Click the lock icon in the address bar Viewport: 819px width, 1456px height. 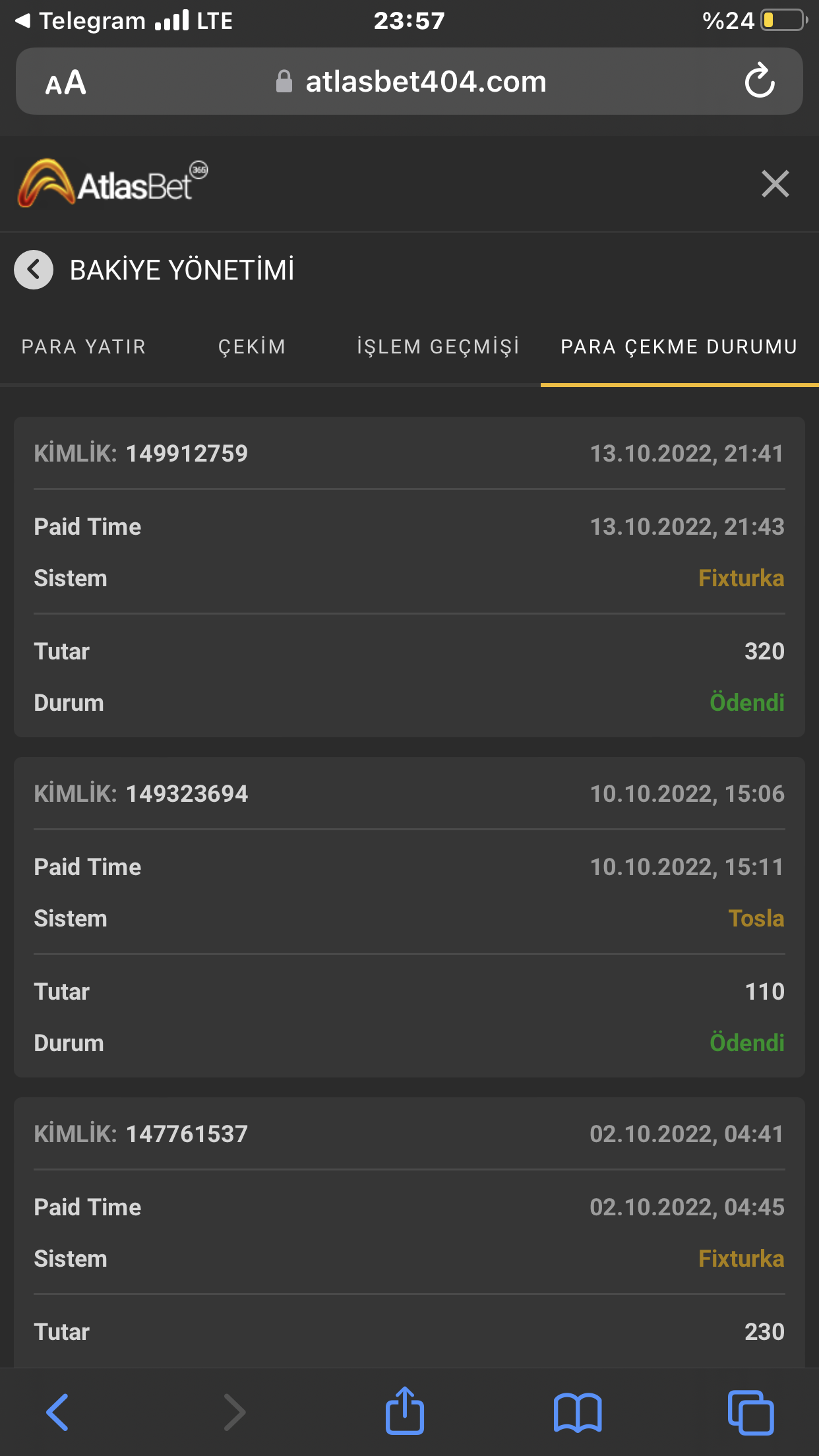tap(283, 80)
